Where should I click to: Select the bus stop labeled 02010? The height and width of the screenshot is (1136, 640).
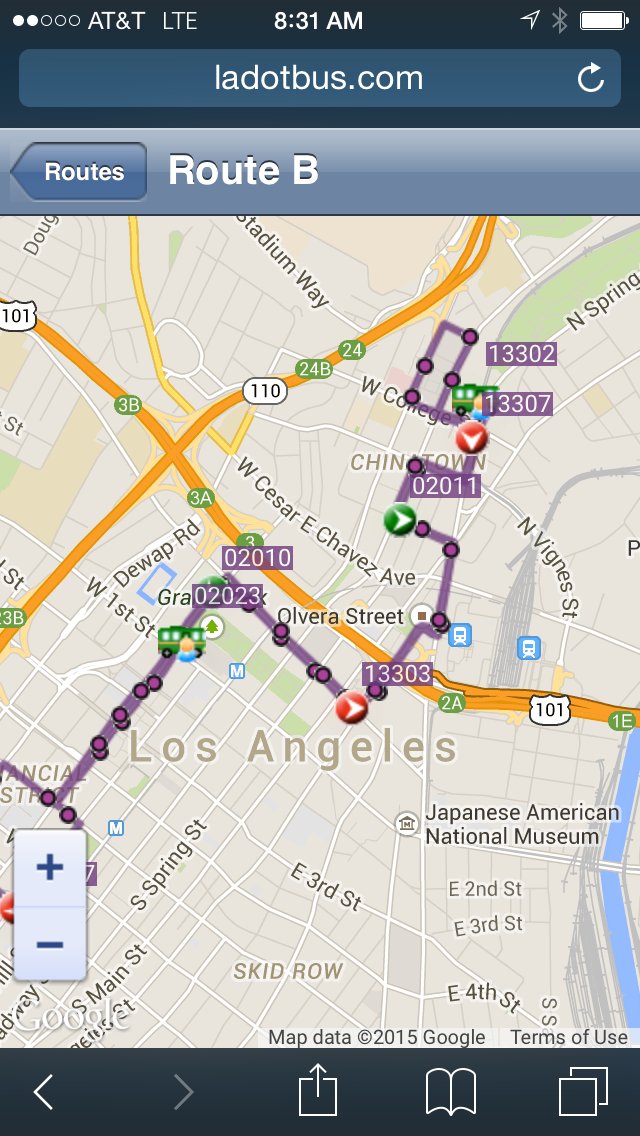pyautogui.click(x=257, y=558)
